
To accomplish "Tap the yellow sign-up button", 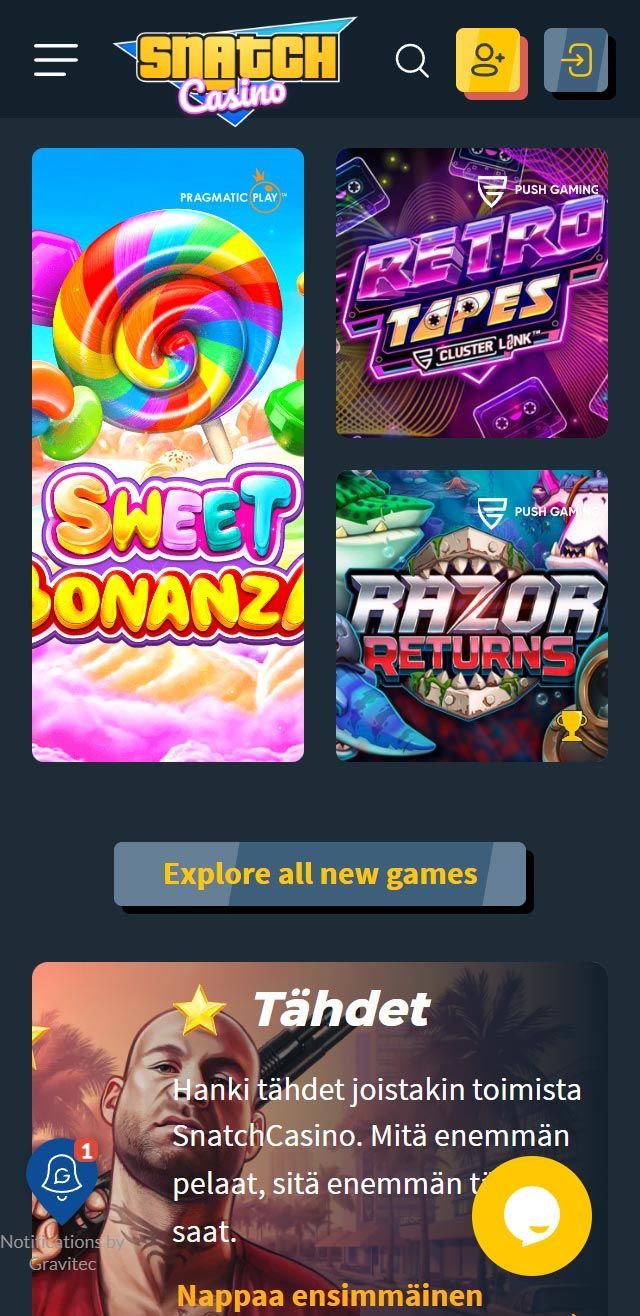I will click(x=488, y=61).
